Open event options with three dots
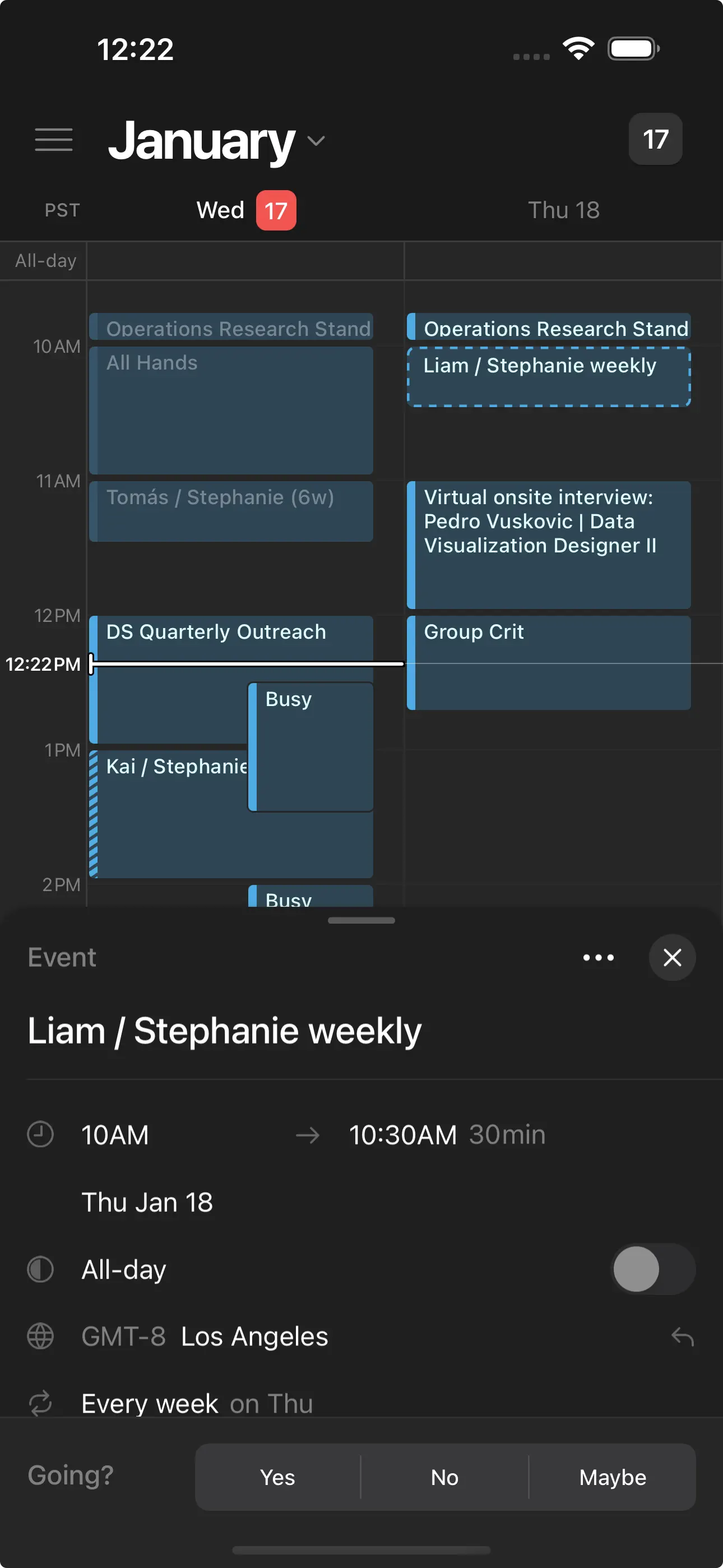Screen dimensions: 723x1568 coord(598,957)
